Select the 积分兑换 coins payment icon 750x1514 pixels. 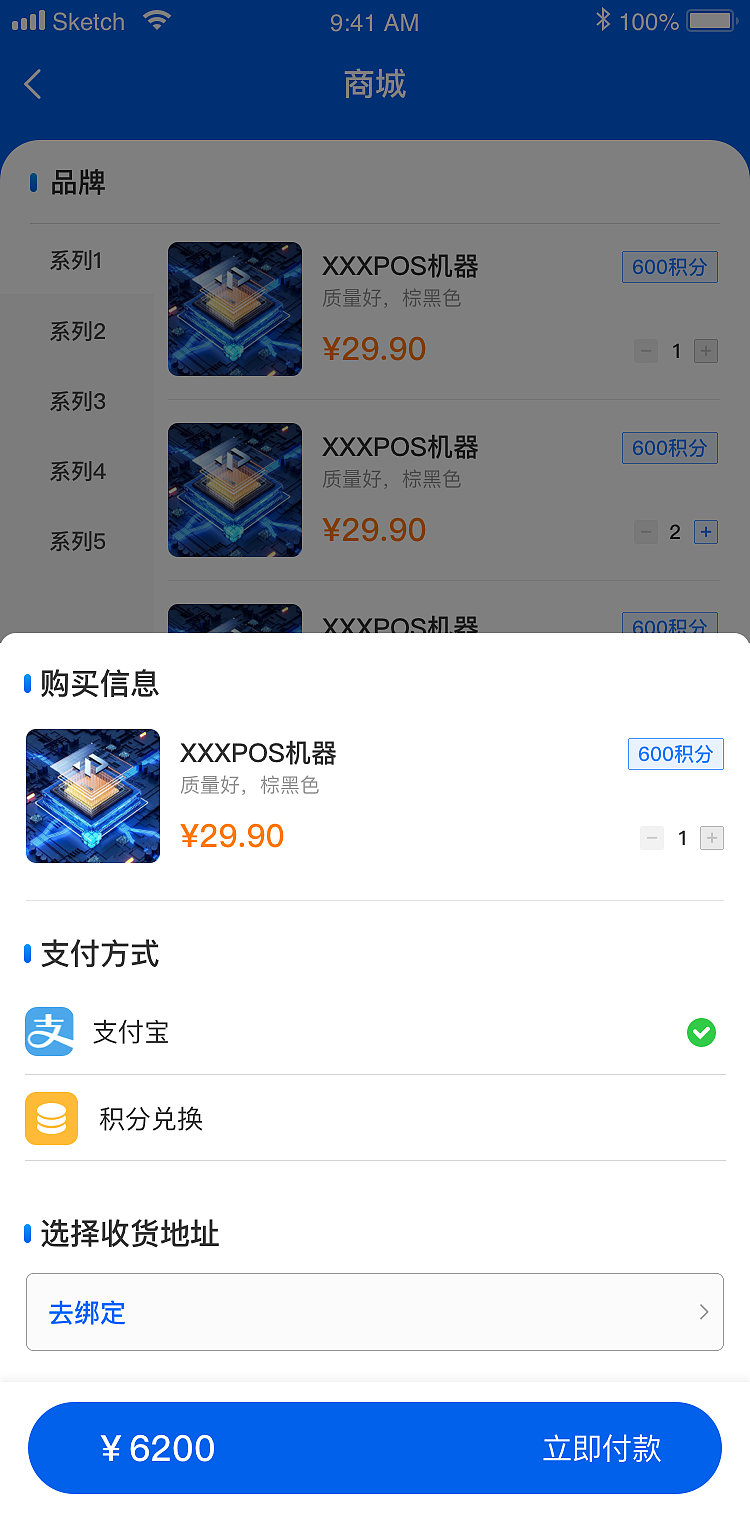51,1118
